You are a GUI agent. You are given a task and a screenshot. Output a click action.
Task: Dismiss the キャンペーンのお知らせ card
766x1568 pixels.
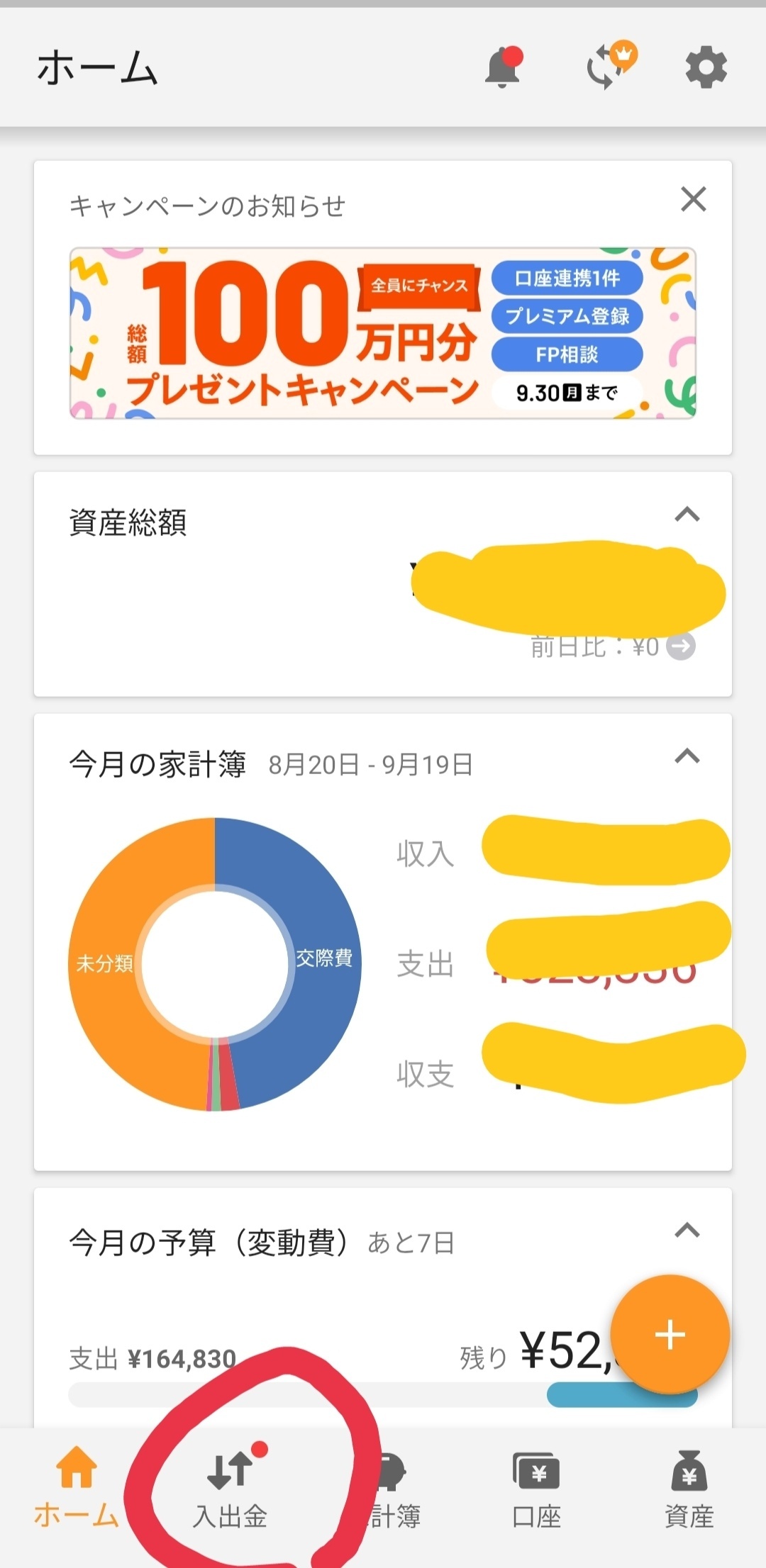click(x=693, y=200)
